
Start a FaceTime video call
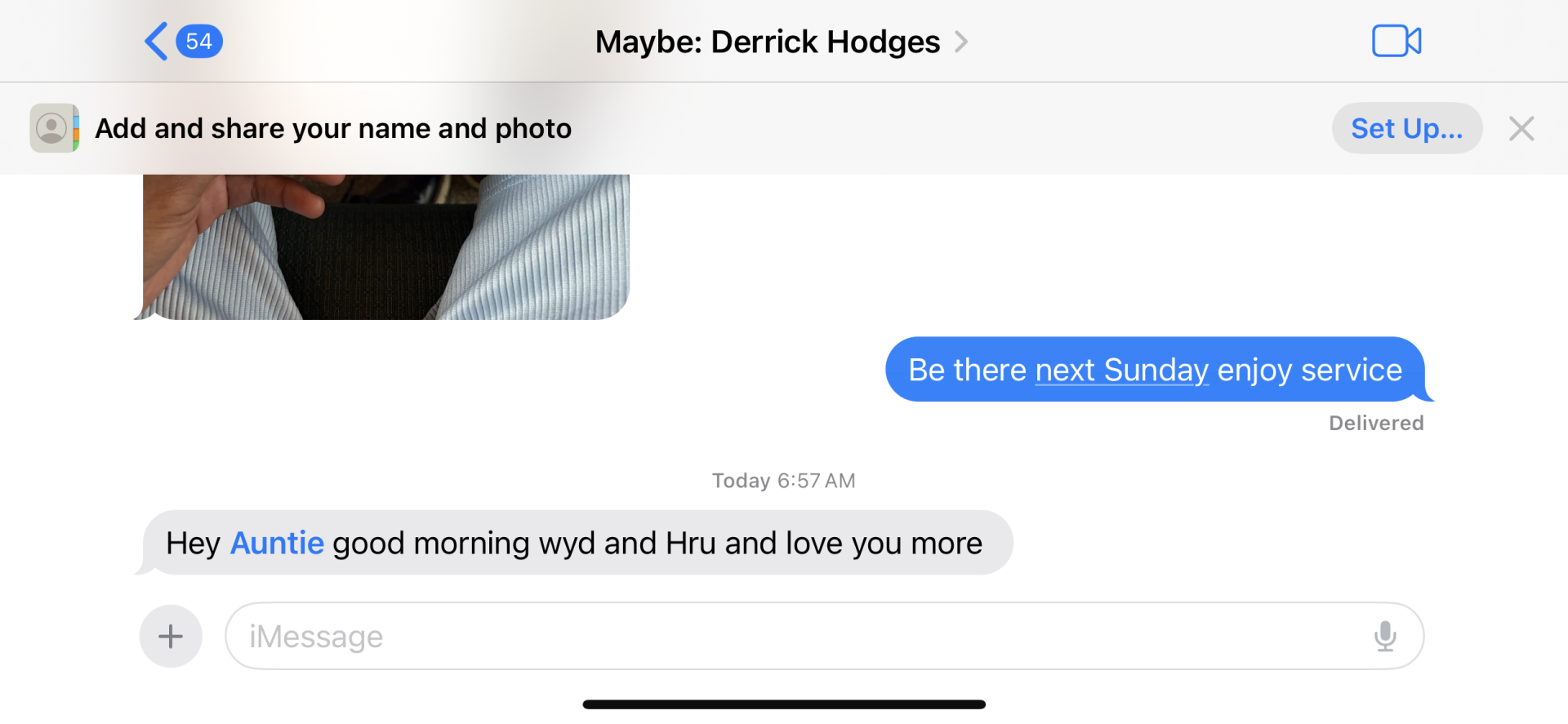(1396, 41)
